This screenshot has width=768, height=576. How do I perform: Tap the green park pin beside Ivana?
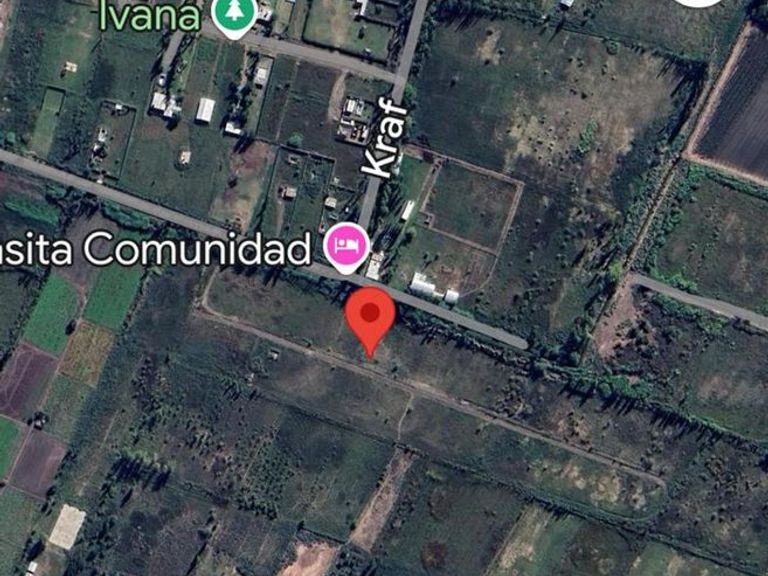[x=235, y=15]
